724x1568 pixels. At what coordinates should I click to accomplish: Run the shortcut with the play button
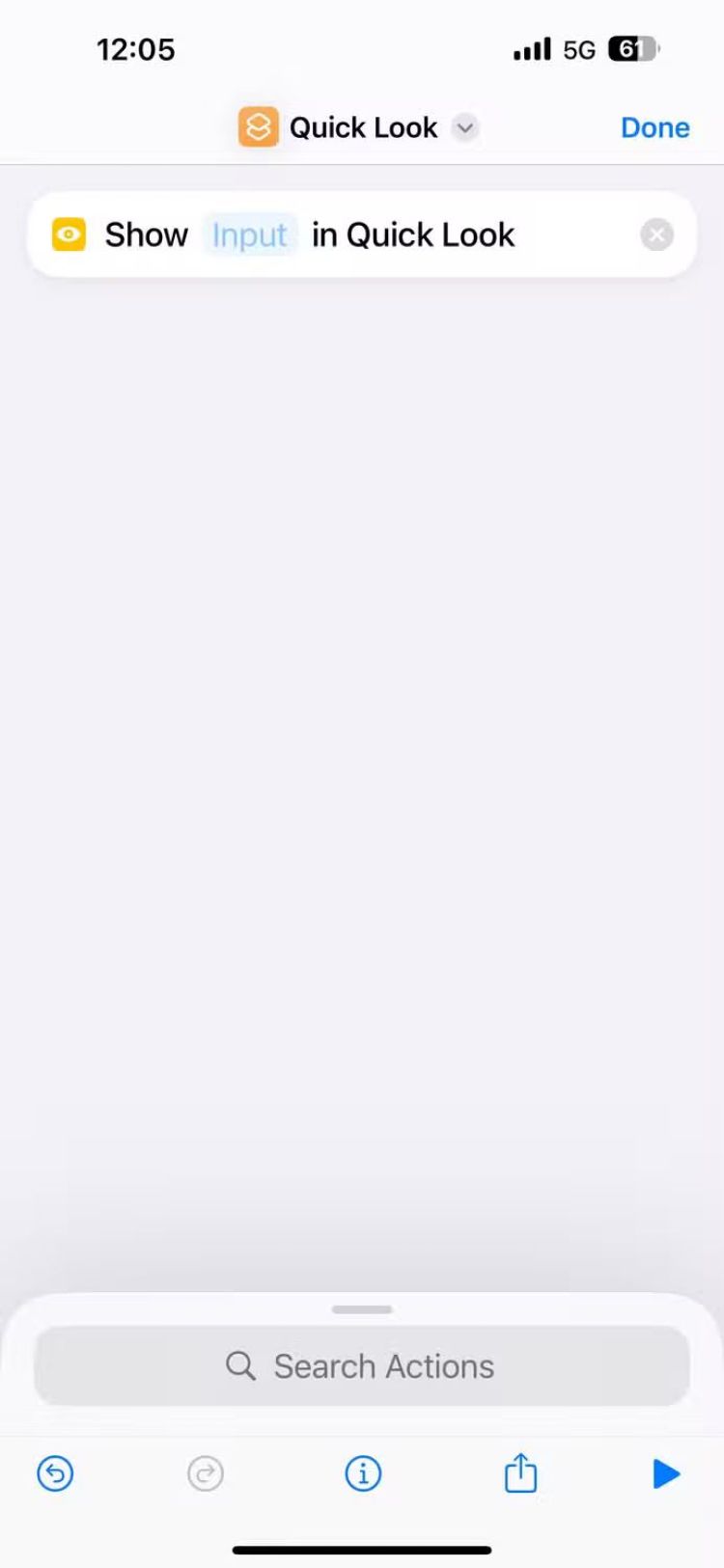tap(666, 1473)
